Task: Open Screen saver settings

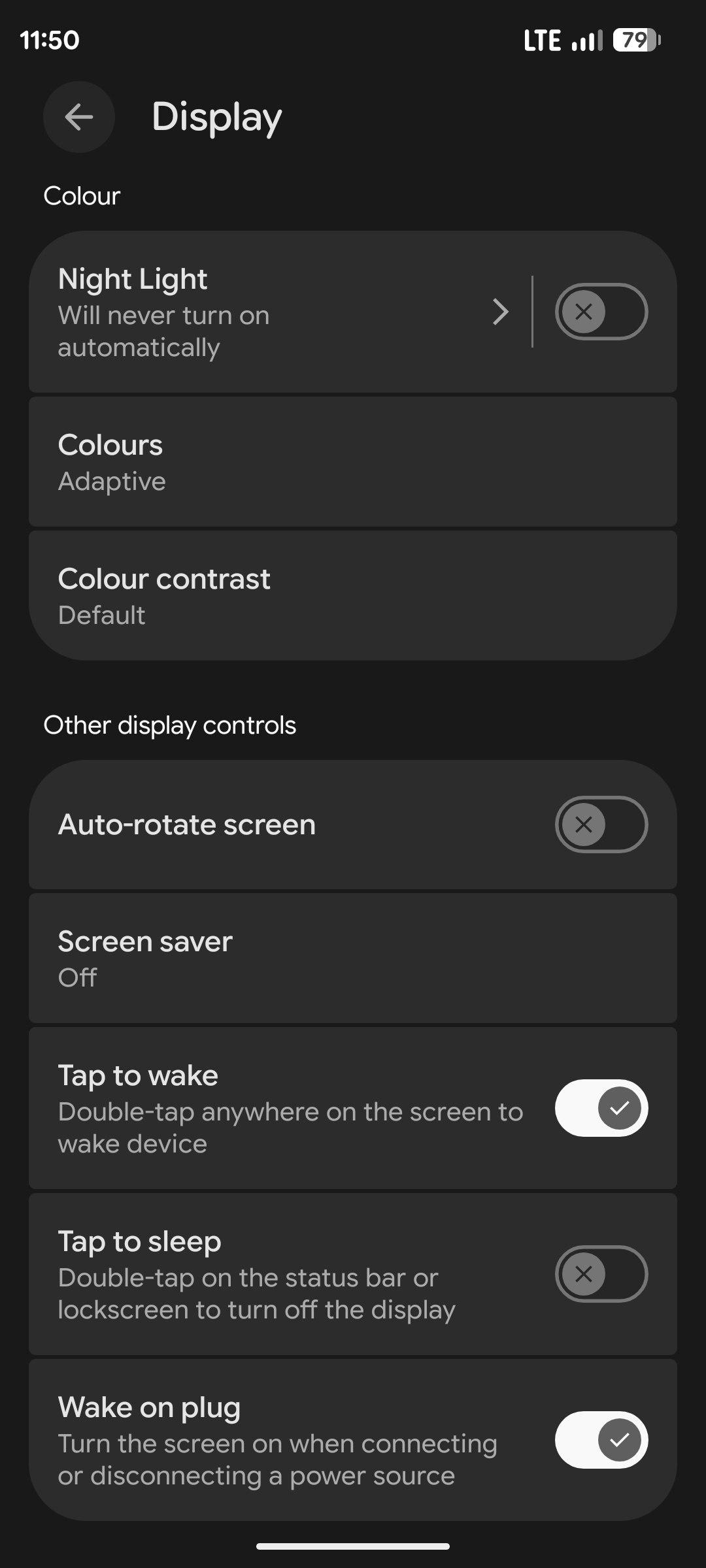Action: point(353,958)
